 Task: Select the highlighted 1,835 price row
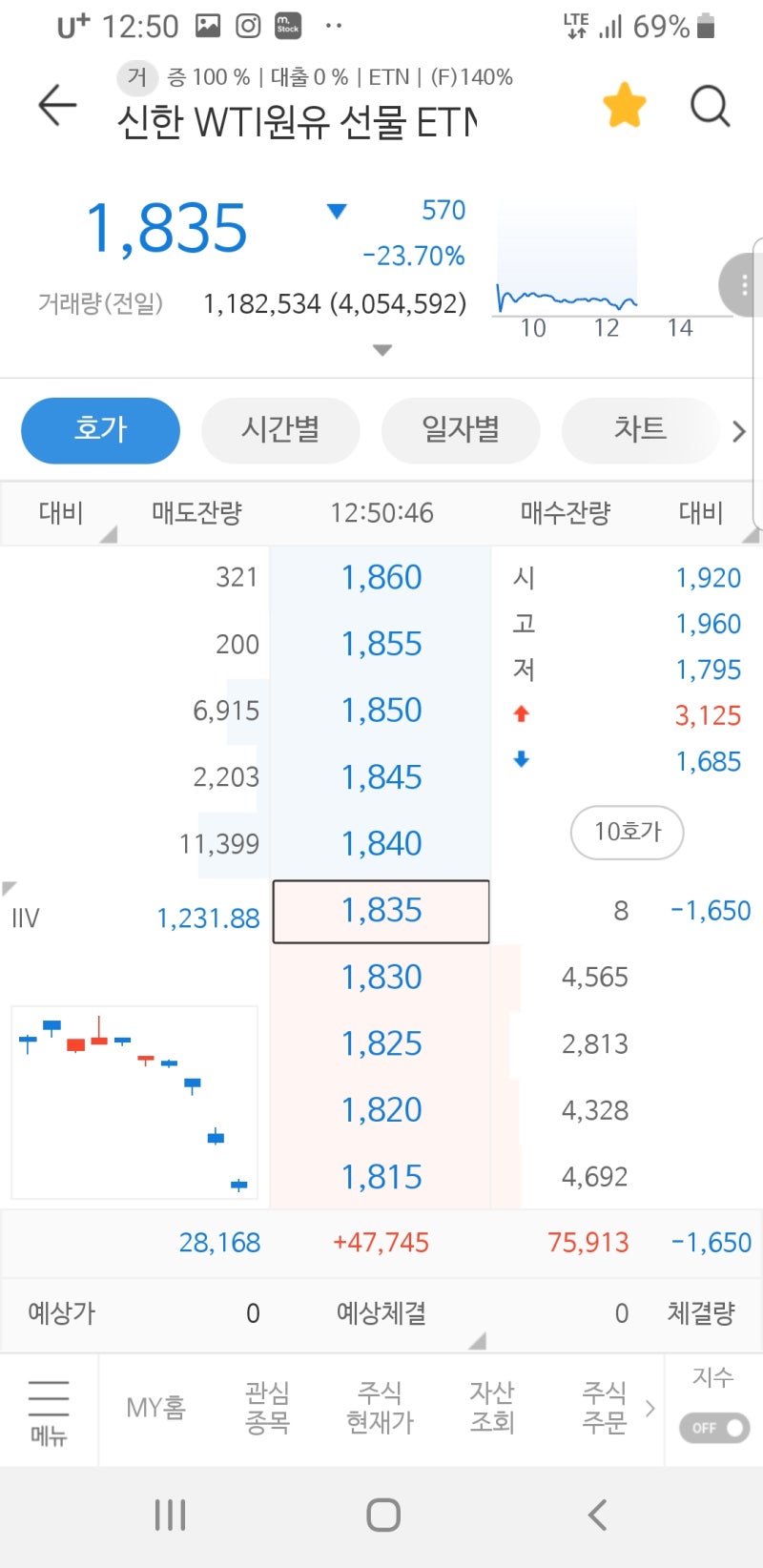tap(381, 911)
